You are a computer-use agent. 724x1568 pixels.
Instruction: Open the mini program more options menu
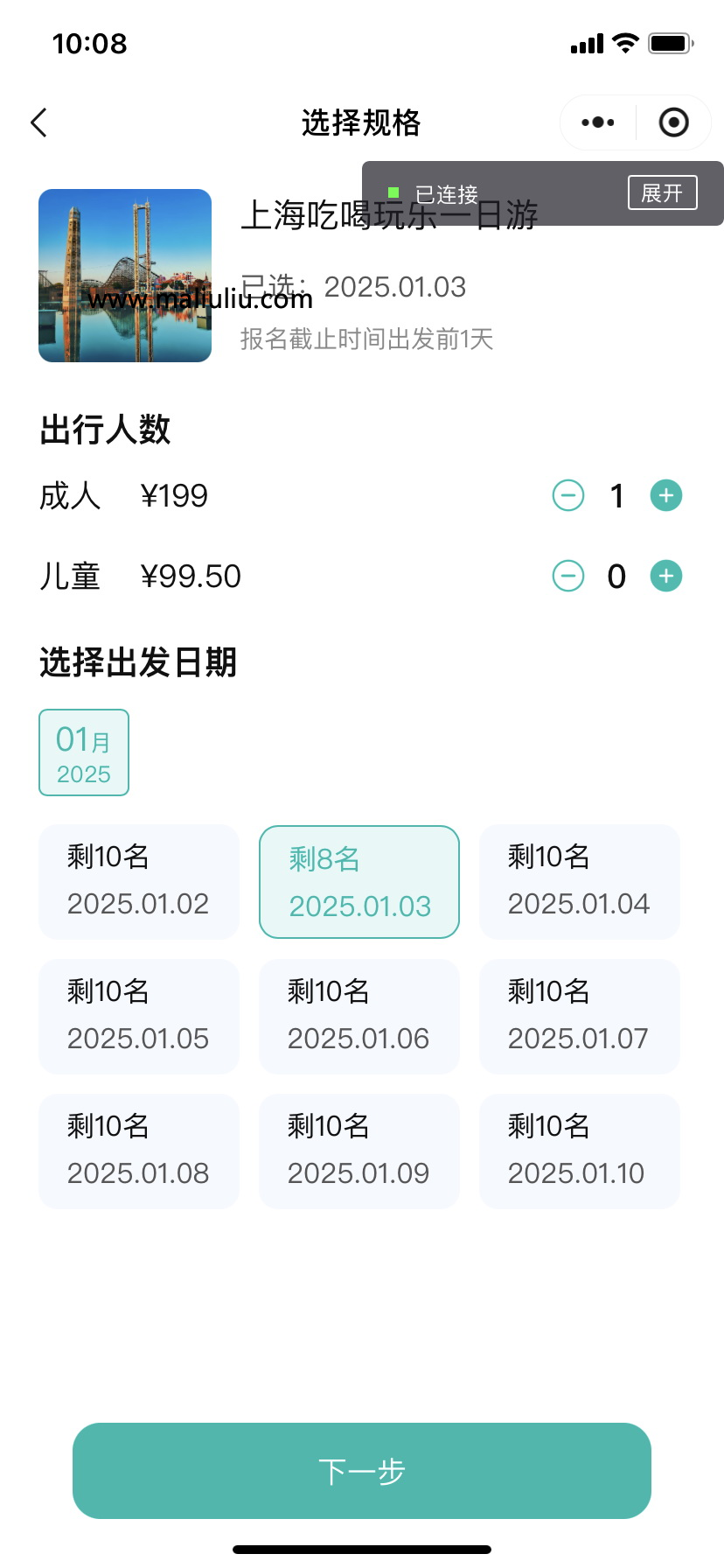(x=598, y=122)
